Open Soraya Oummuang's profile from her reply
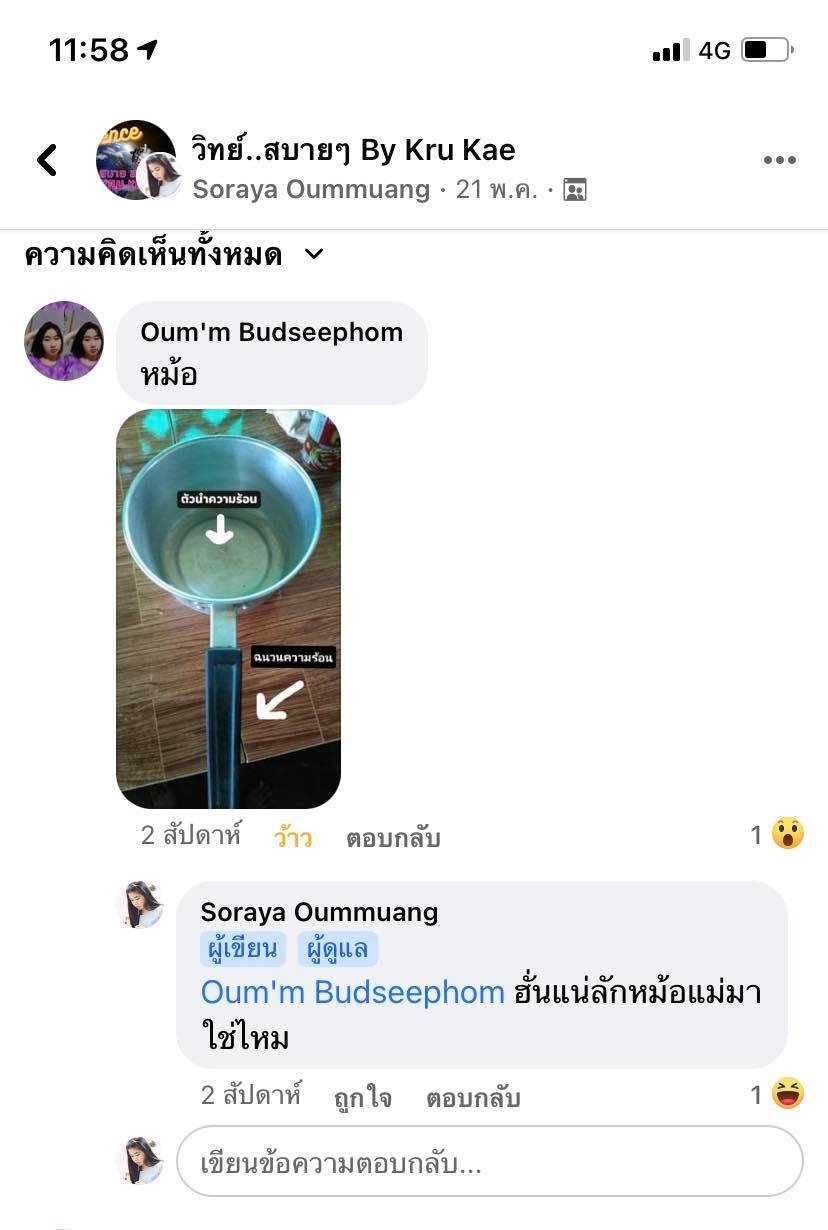This screenshot has width=828, height=1230. click(x=319, y=912)
